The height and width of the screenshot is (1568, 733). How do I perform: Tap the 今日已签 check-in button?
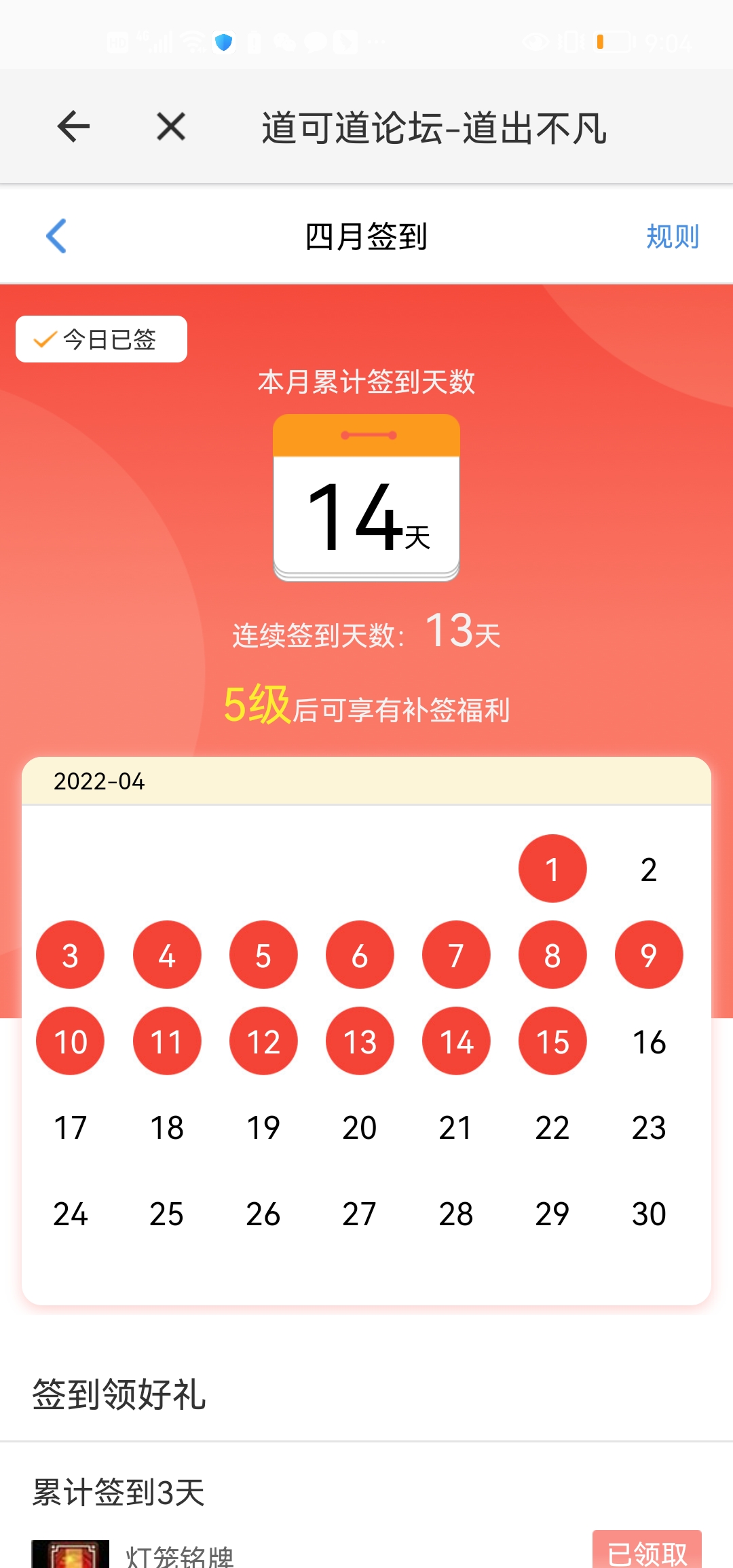(x=102, y=339)
